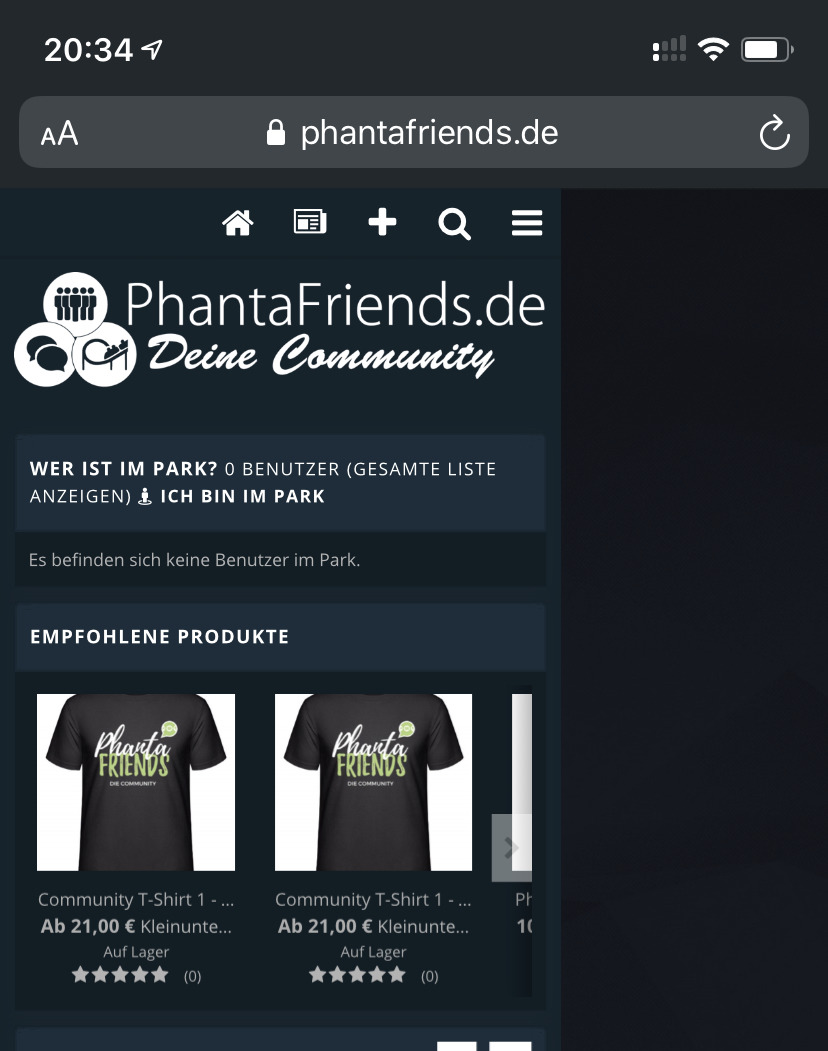Tap the phantafriends.de address bar

click(x=412, y=133)
